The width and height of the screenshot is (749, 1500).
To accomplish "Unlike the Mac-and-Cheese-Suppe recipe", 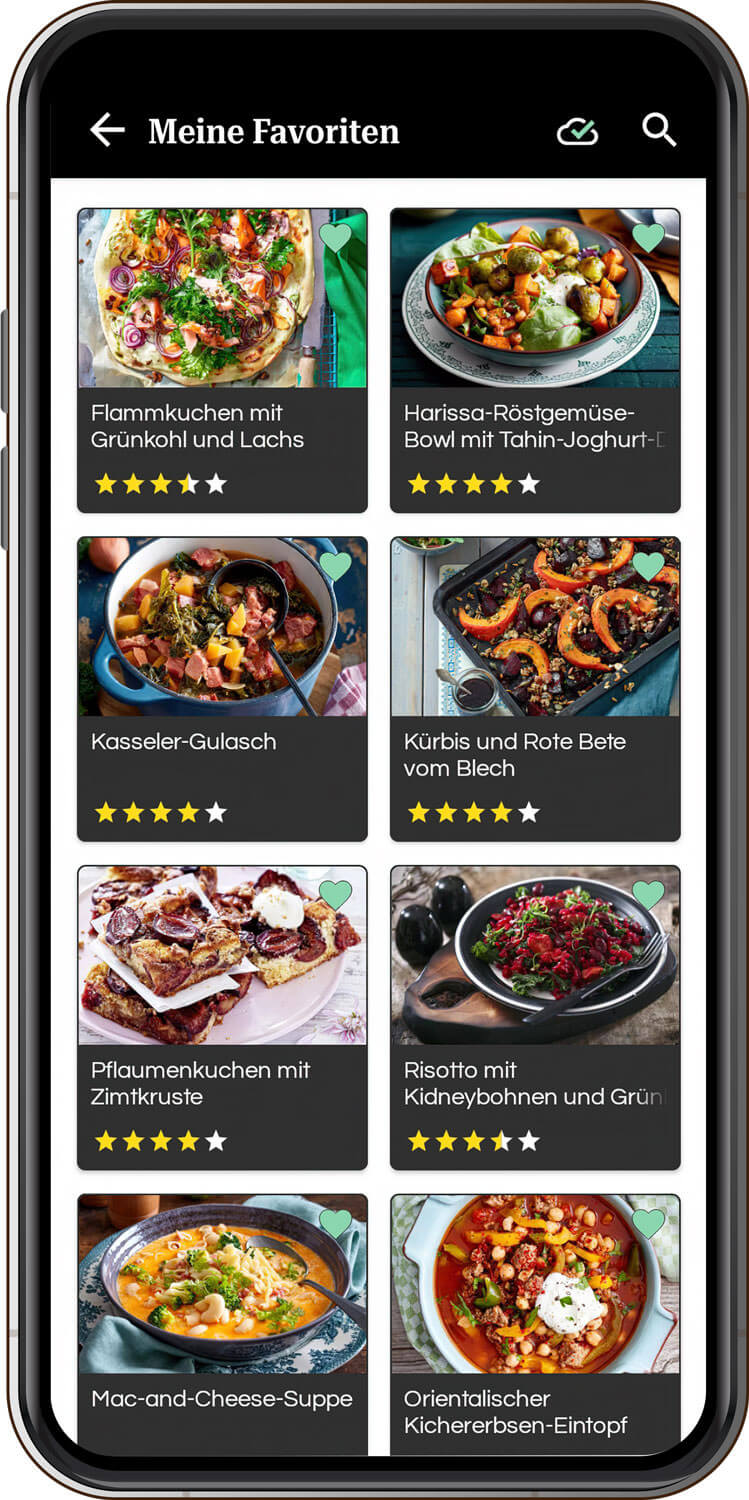I will [335, 1223].
